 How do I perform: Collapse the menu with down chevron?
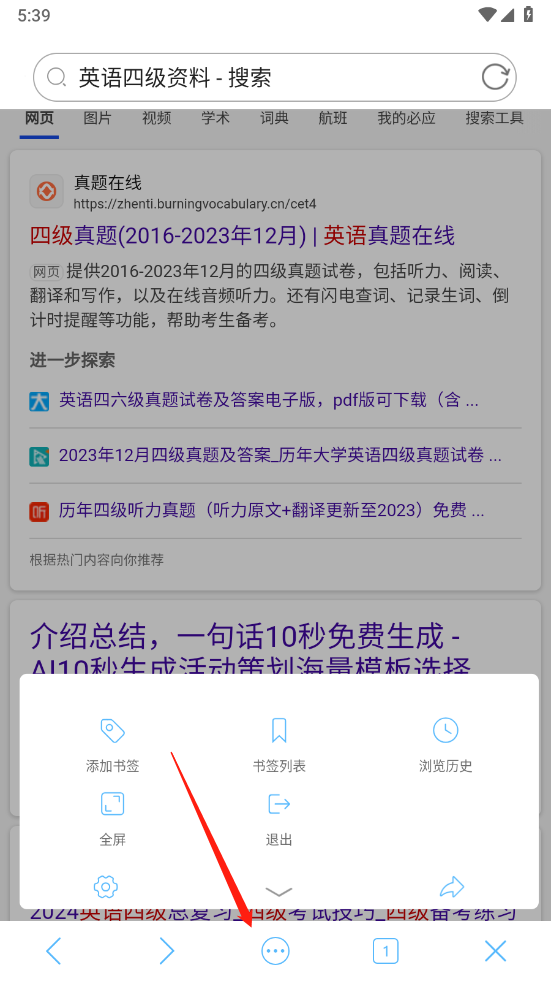click(279, 891)
